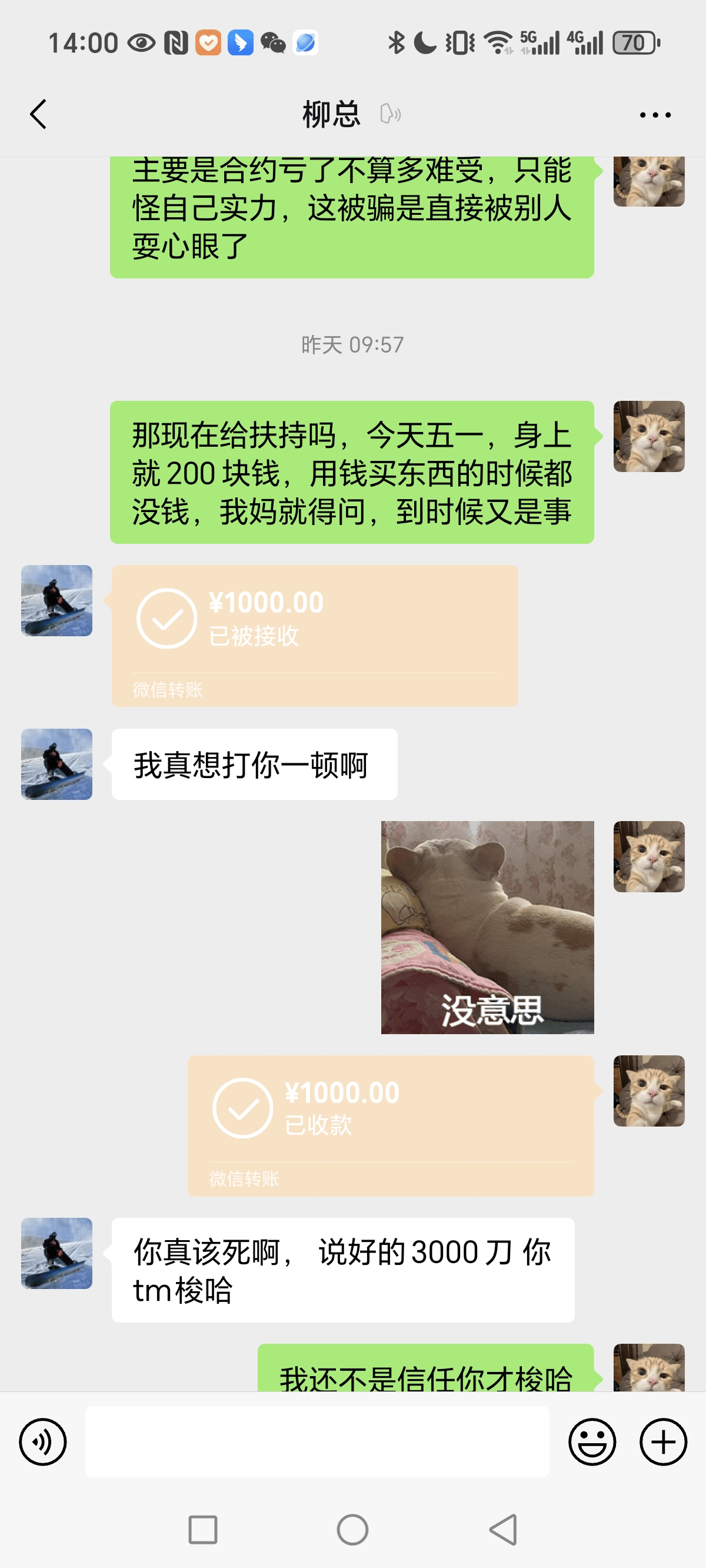Tap the system home button

click(352, 1529)
